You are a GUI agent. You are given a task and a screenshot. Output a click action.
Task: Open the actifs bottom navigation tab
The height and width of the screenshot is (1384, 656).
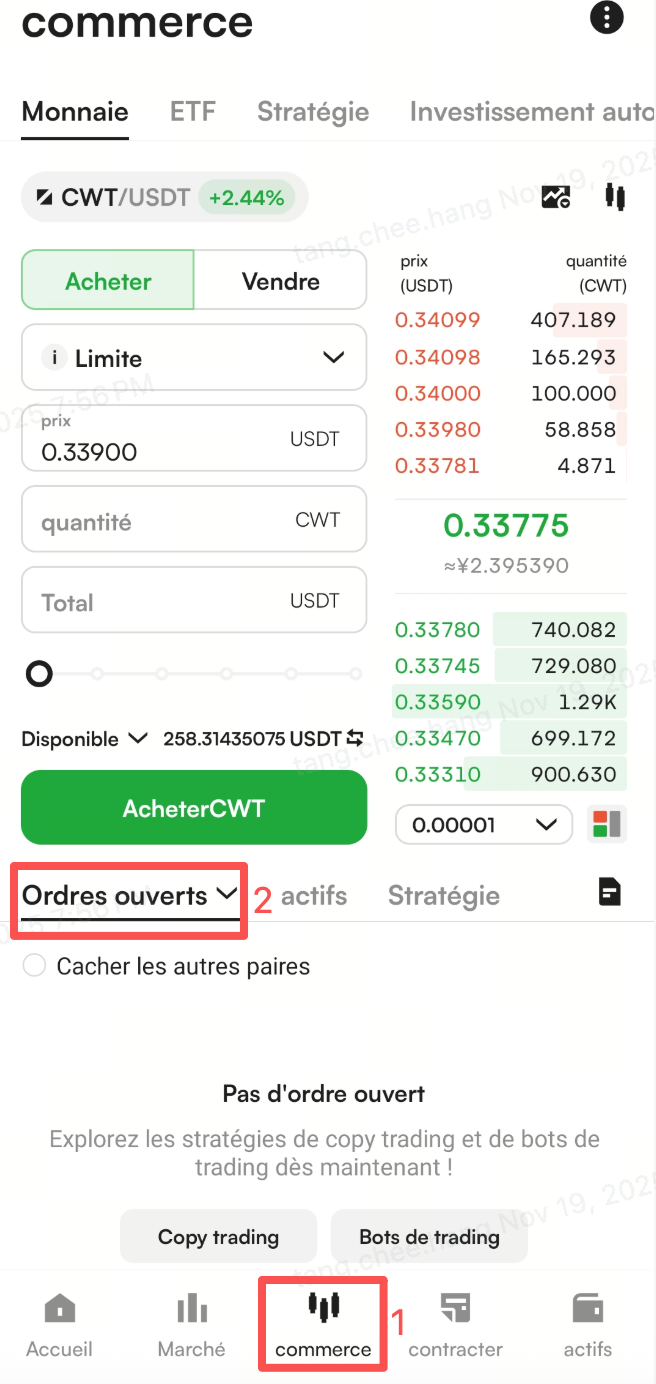(x=587, y=1325)
